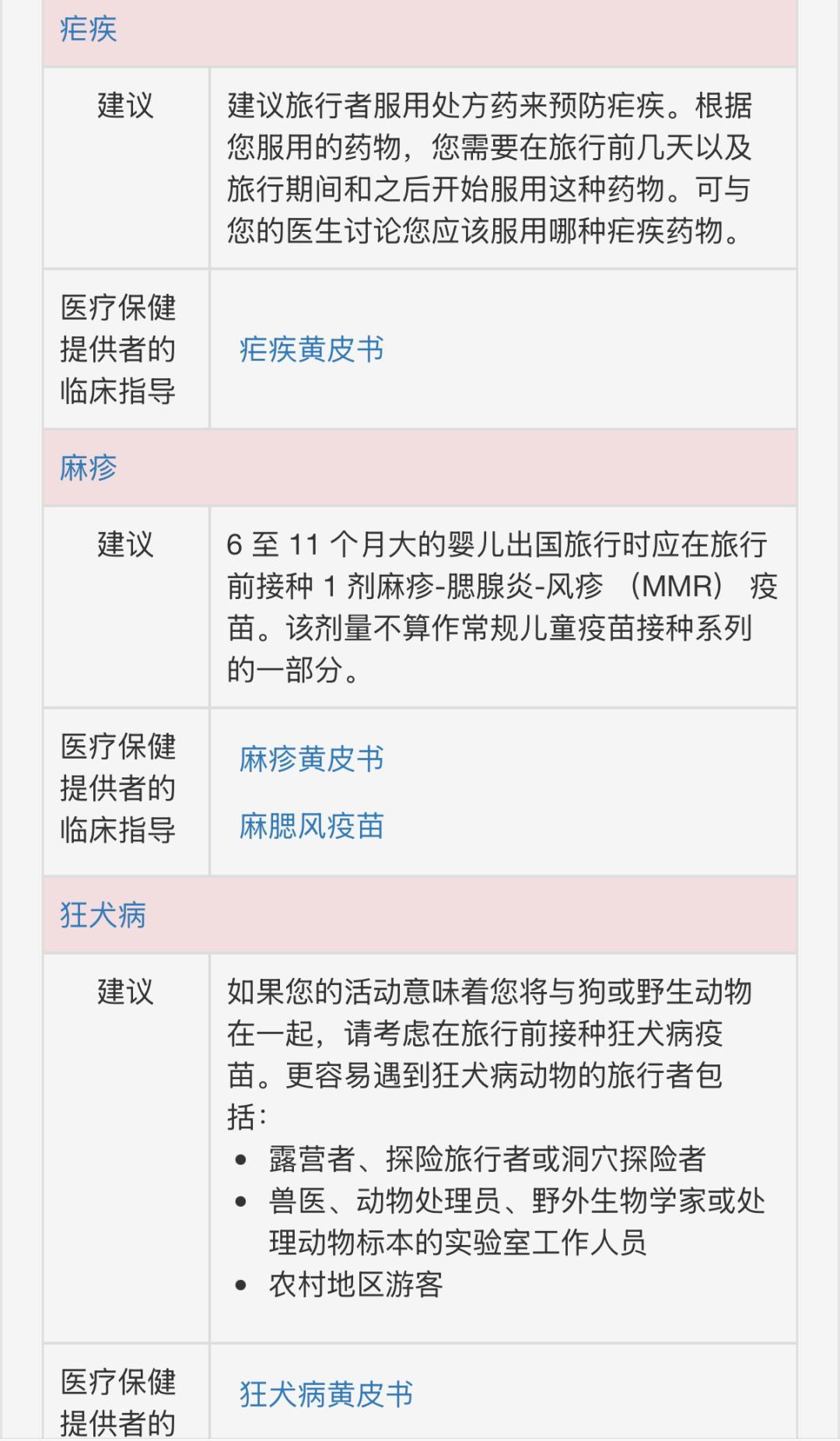Open the 麻疹 disease heading link

click(x=88, y=468)
